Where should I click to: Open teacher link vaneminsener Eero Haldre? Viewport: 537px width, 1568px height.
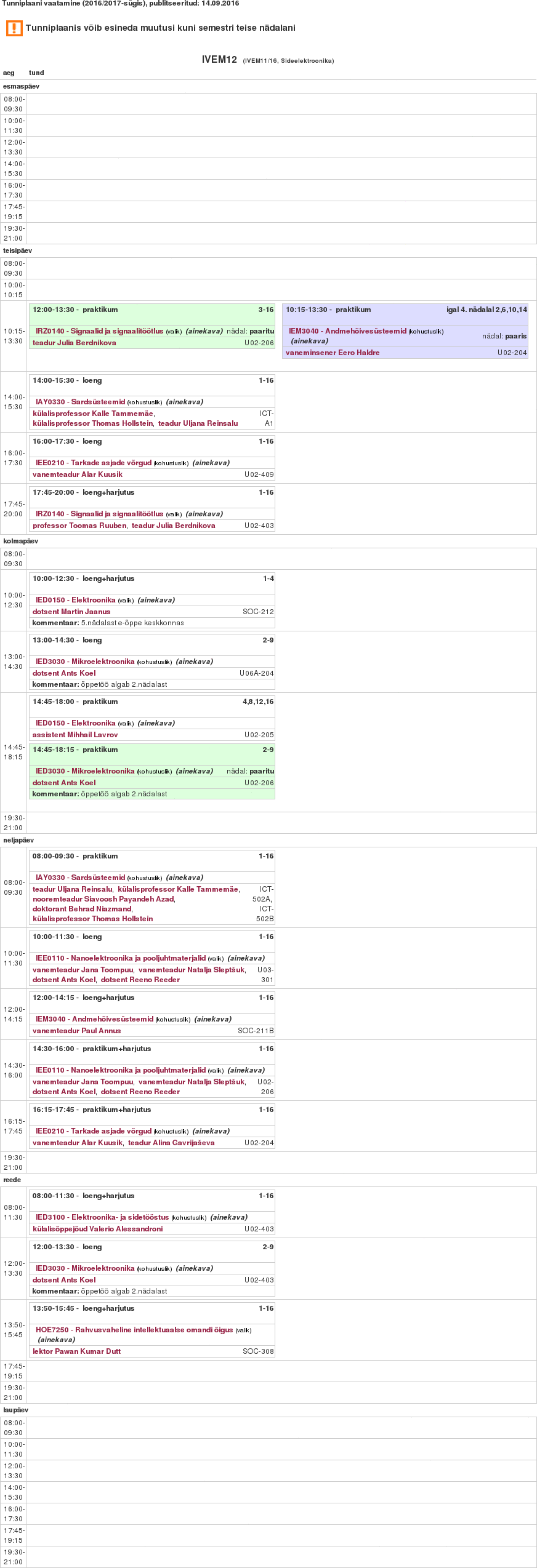pyautogui.click(x=333, y=353)
